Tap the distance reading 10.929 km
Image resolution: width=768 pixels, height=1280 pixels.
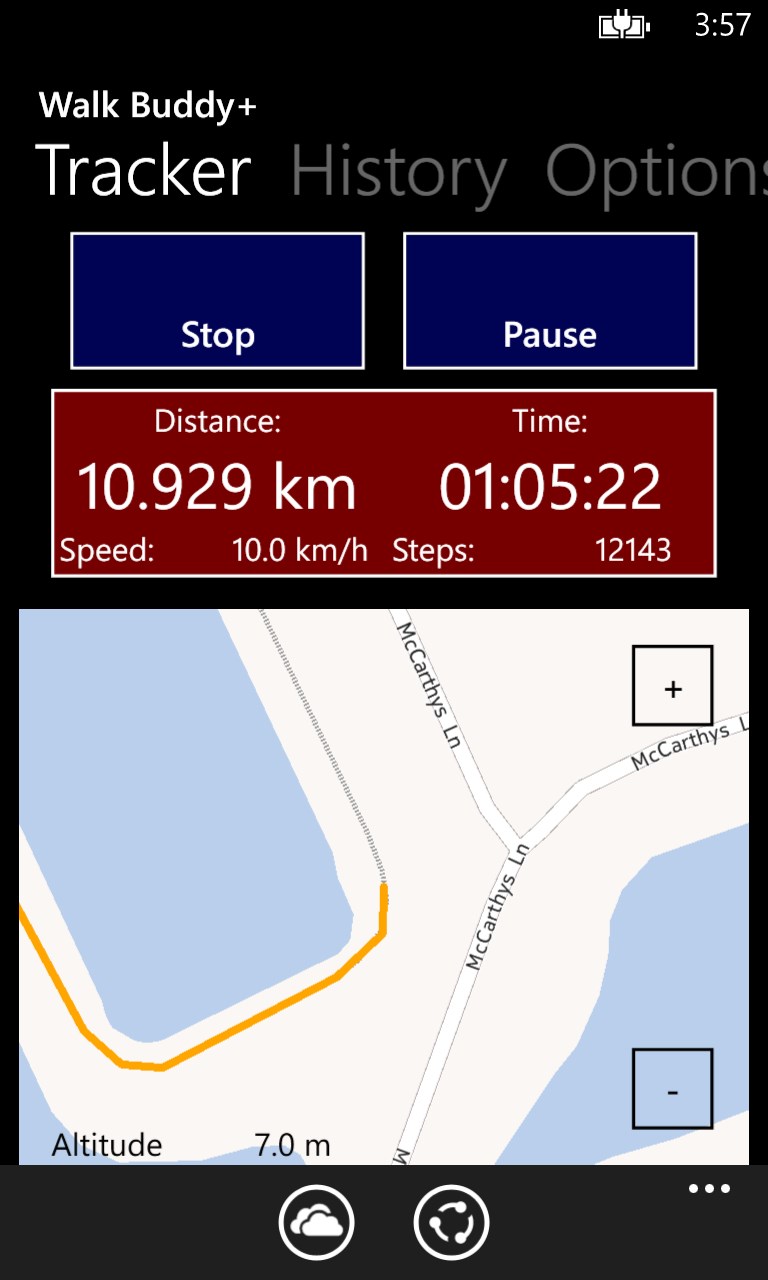point(216,487)
